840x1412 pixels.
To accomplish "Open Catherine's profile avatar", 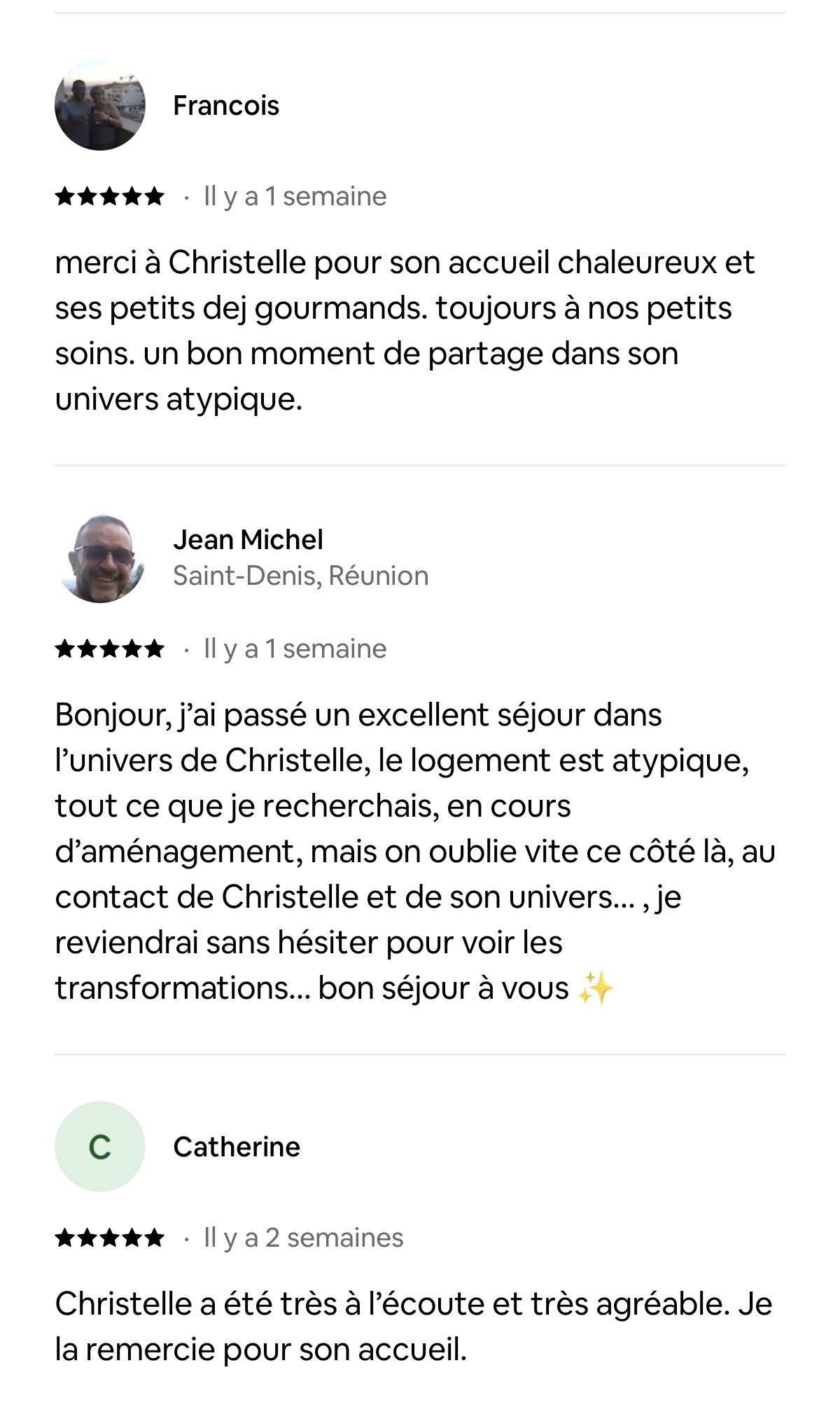I will tap(100, 1147).
